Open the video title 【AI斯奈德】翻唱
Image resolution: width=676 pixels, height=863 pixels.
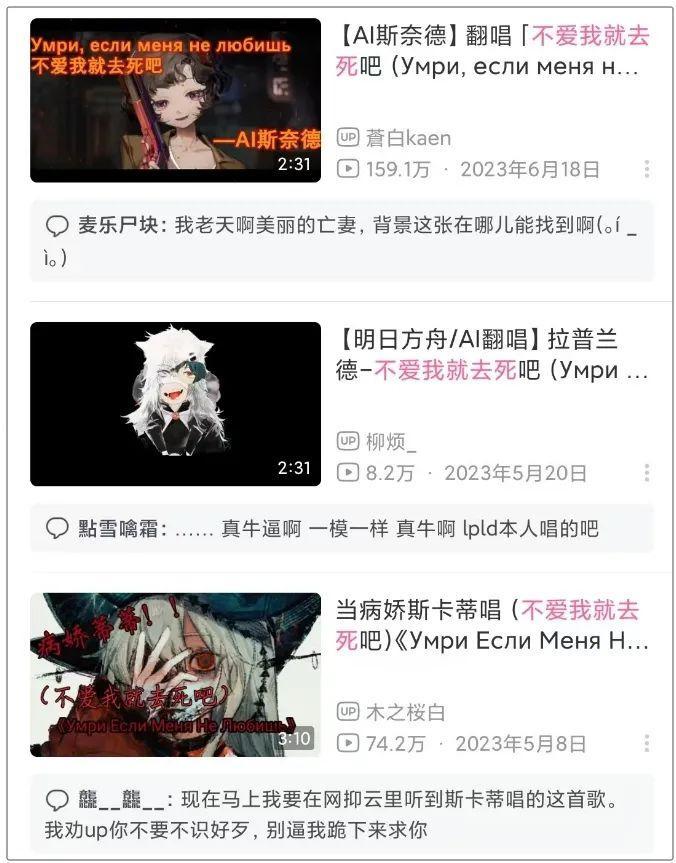click(492, 52)
